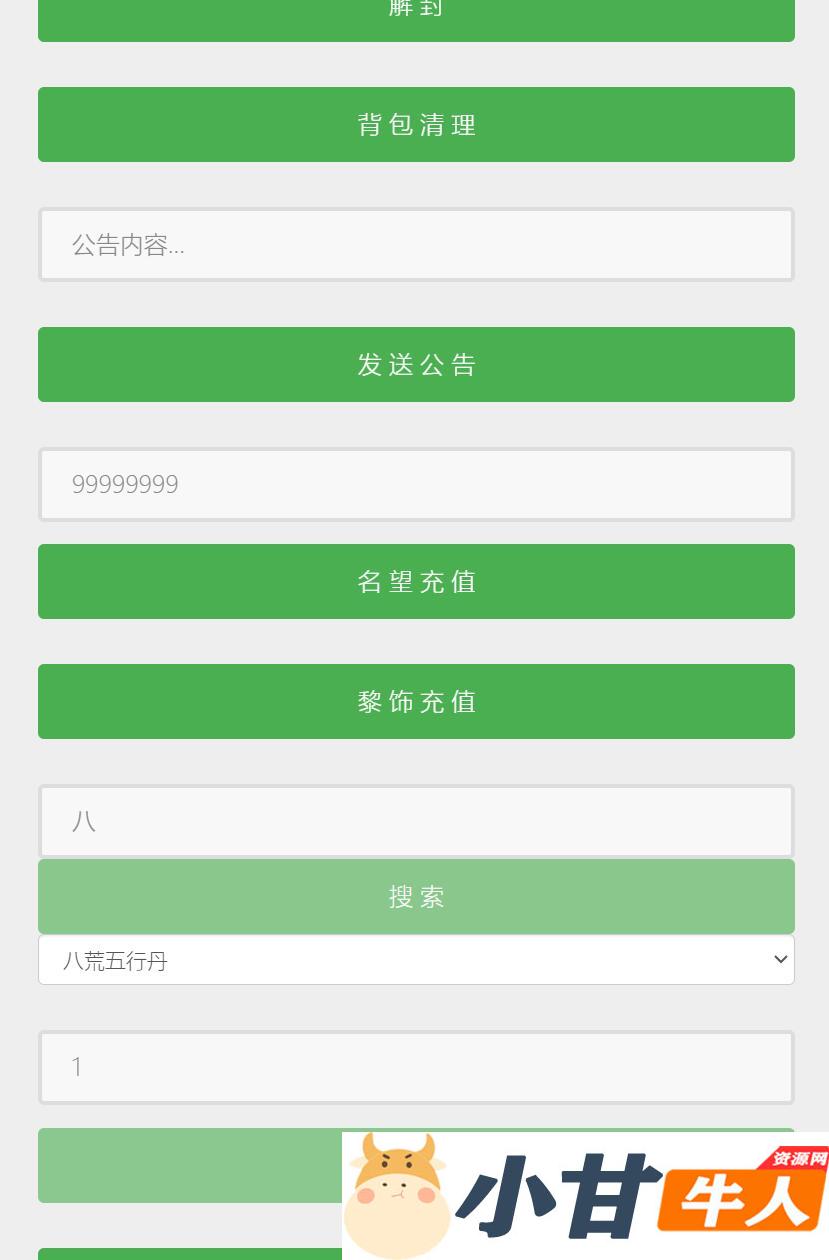Edit the quantity field showing 1
This screenshot has width=829, height=1260.
[416, 1067]
